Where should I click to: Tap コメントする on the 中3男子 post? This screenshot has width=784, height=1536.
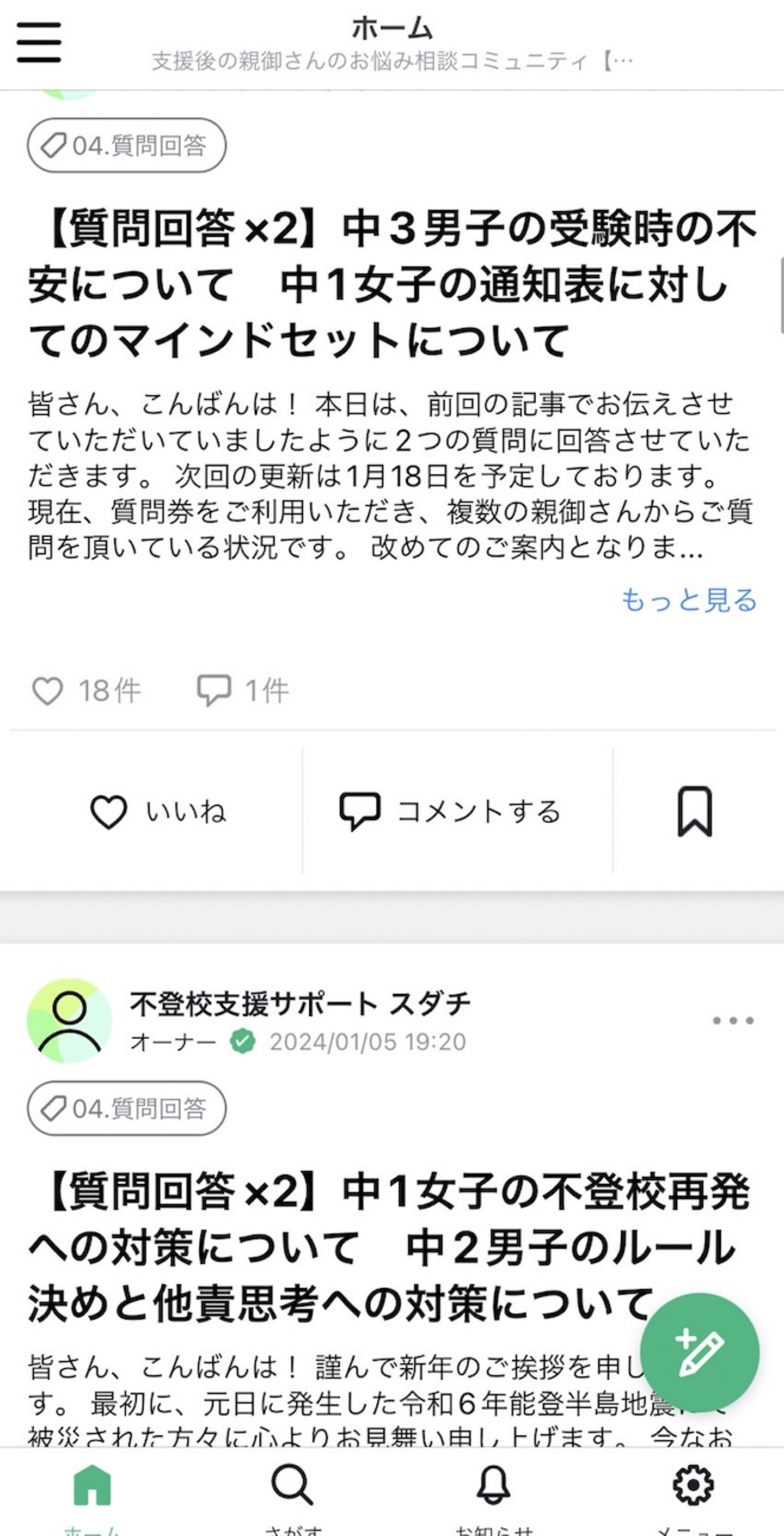[451, 811]
